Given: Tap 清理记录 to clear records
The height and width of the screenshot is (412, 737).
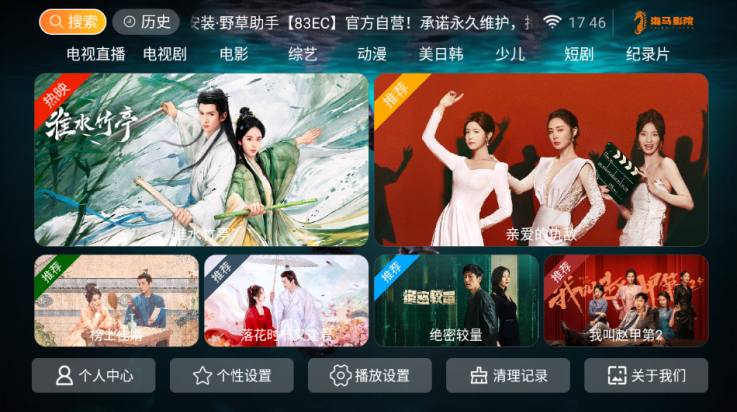Looking at the screenshot, I should (508, 376).
